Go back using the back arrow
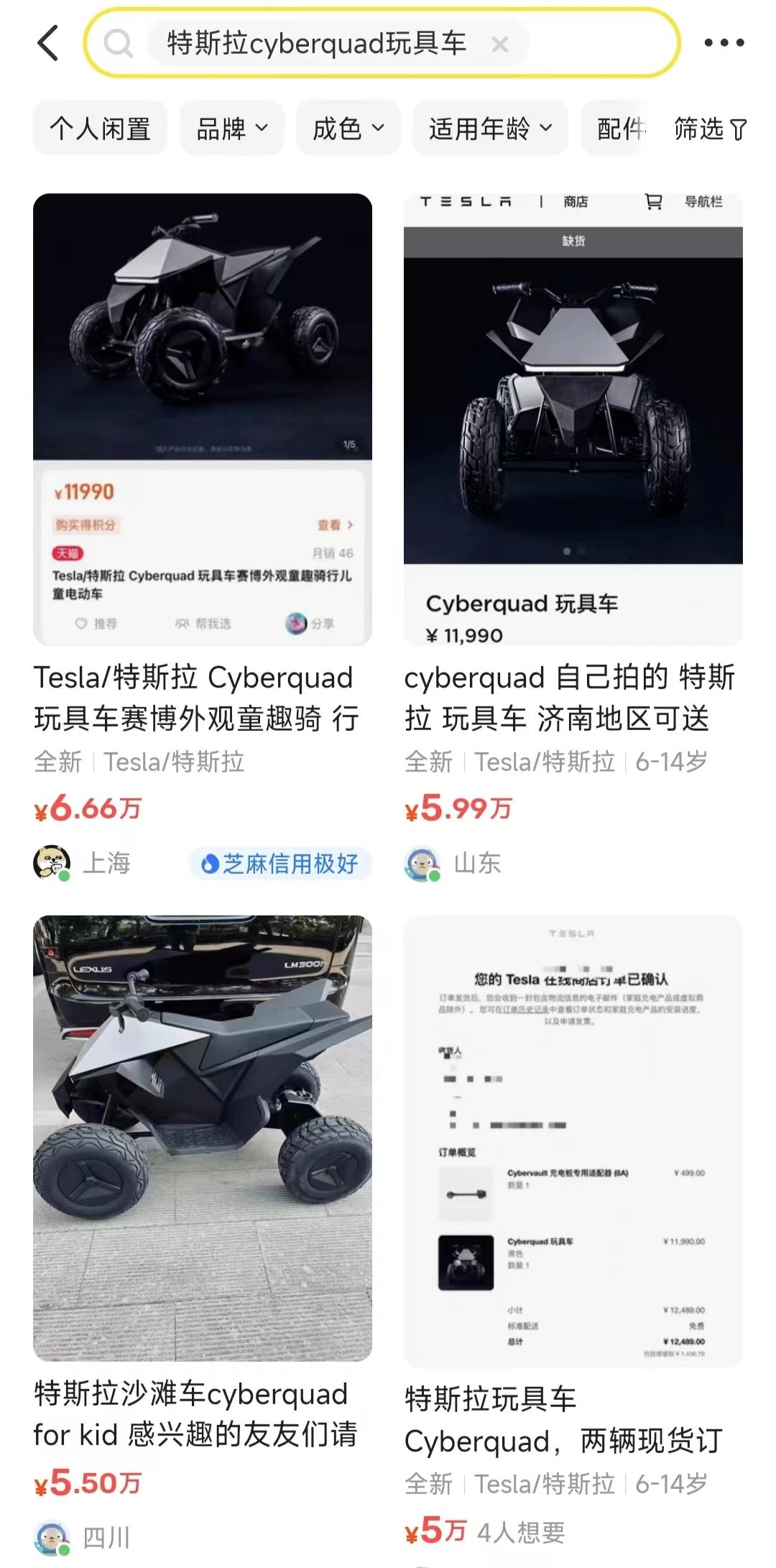Viewport: 776px width, 1568px height. coord(48,43)
